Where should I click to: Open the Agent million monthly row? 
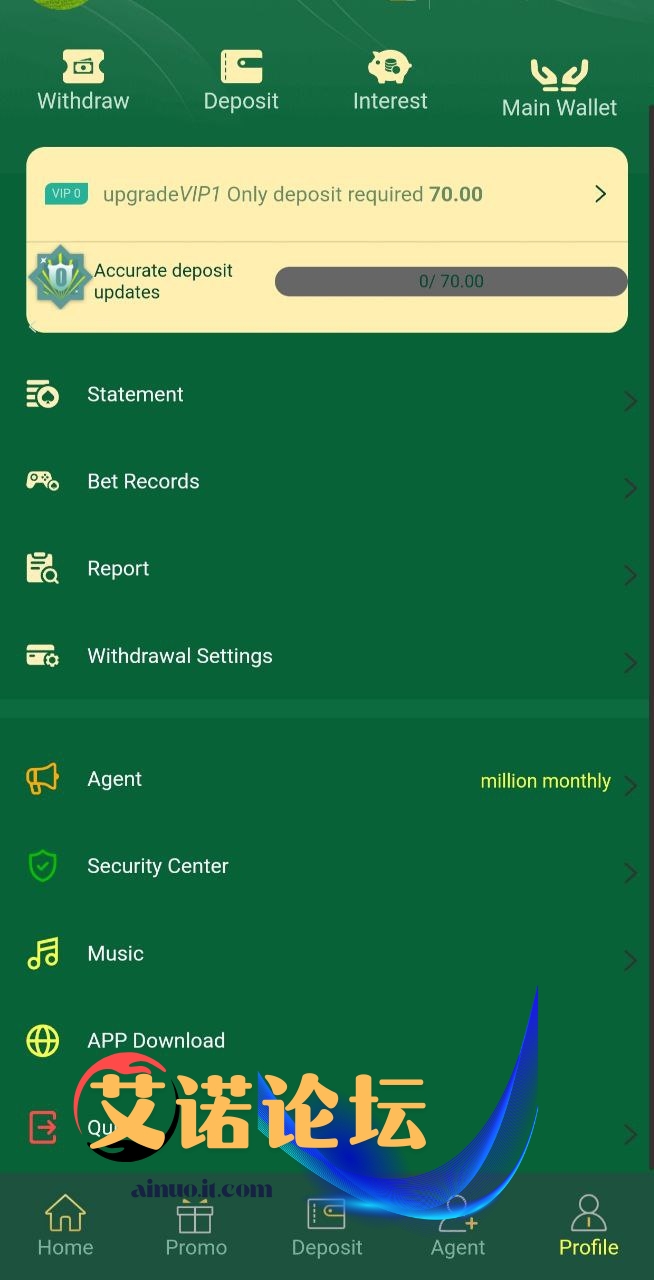coord(327,780)
